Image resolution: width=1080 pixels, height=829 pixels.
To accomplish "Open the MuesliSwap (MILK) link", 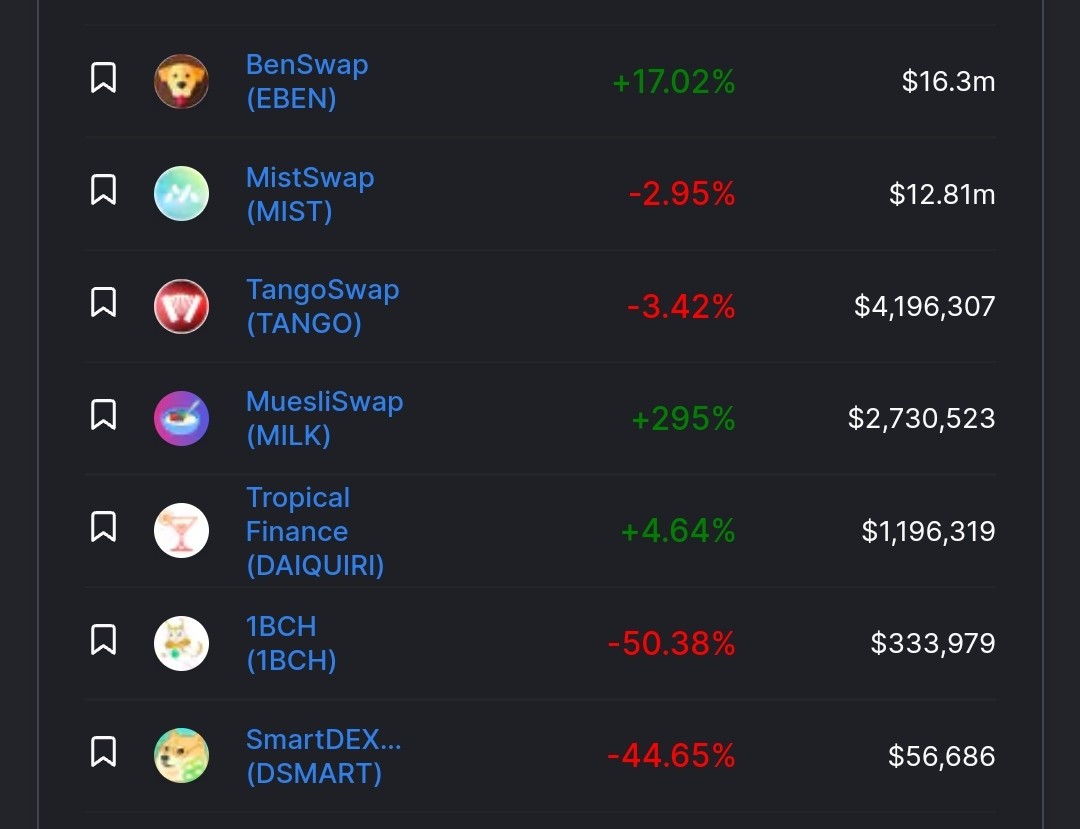I will point(324,419).
